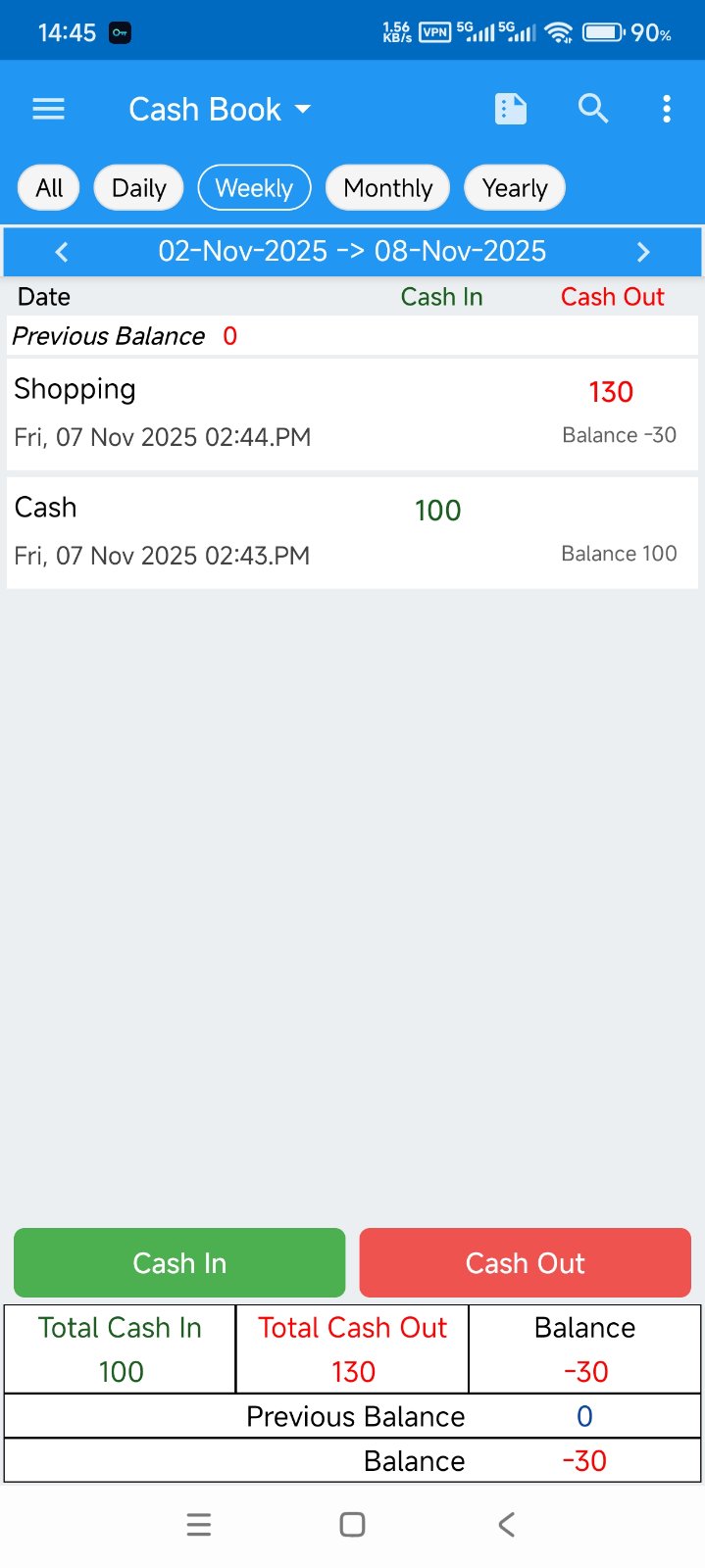This screenshot has height=1568, width=705.
Task: Switch to the Daily view
Action: (x=138, y=188)
